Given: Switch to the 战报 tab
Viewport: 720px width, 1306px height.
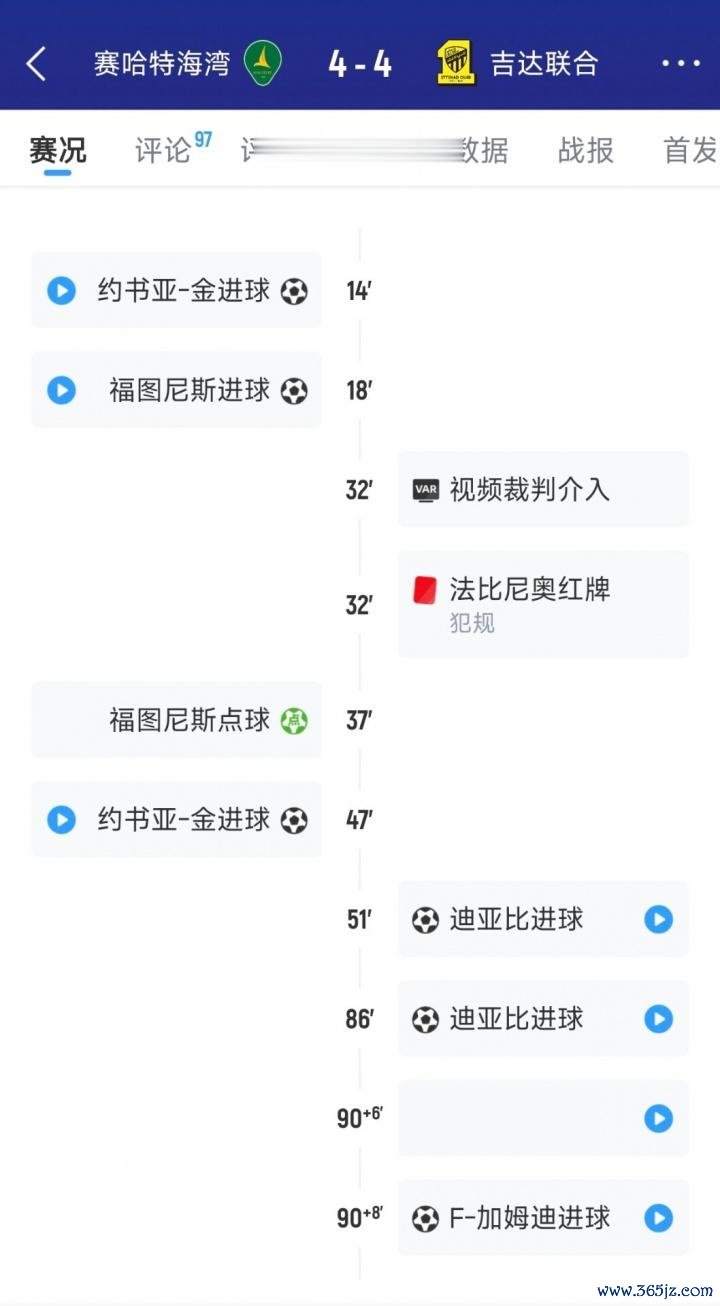Looking at the screenshot, I should coord(585,151).
